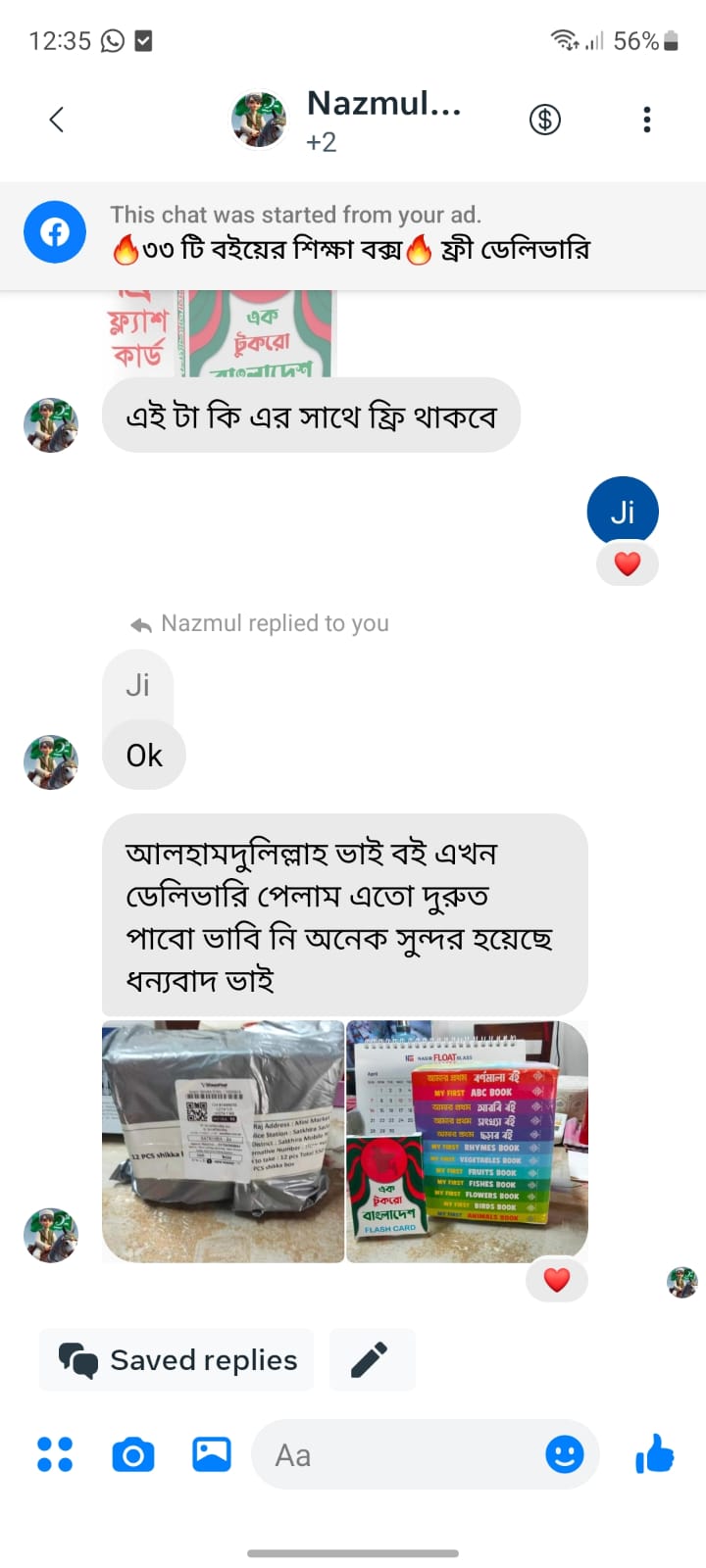Open the gallery image picker

212,1454
